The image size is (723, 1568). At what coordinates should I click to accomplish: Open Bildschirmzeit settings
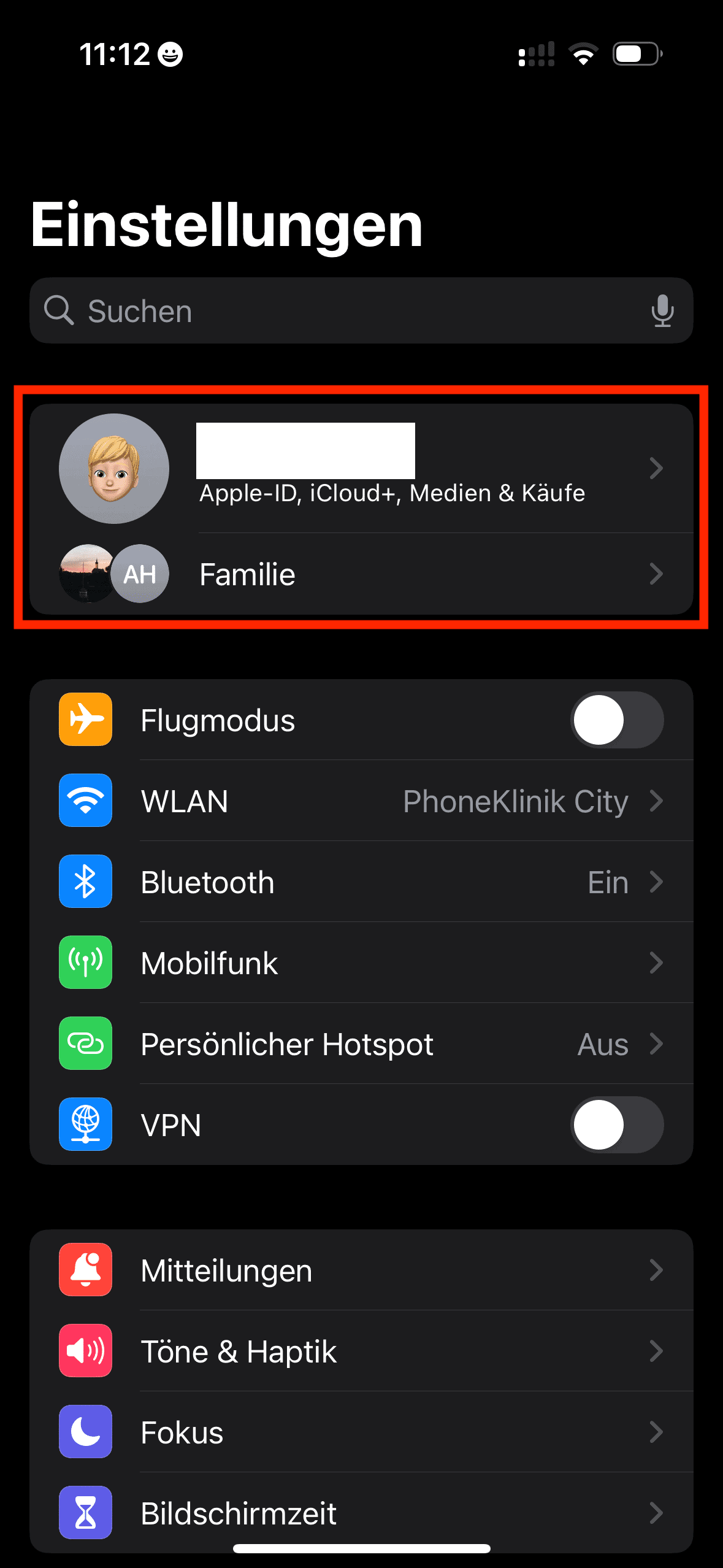click(392, 1513)
